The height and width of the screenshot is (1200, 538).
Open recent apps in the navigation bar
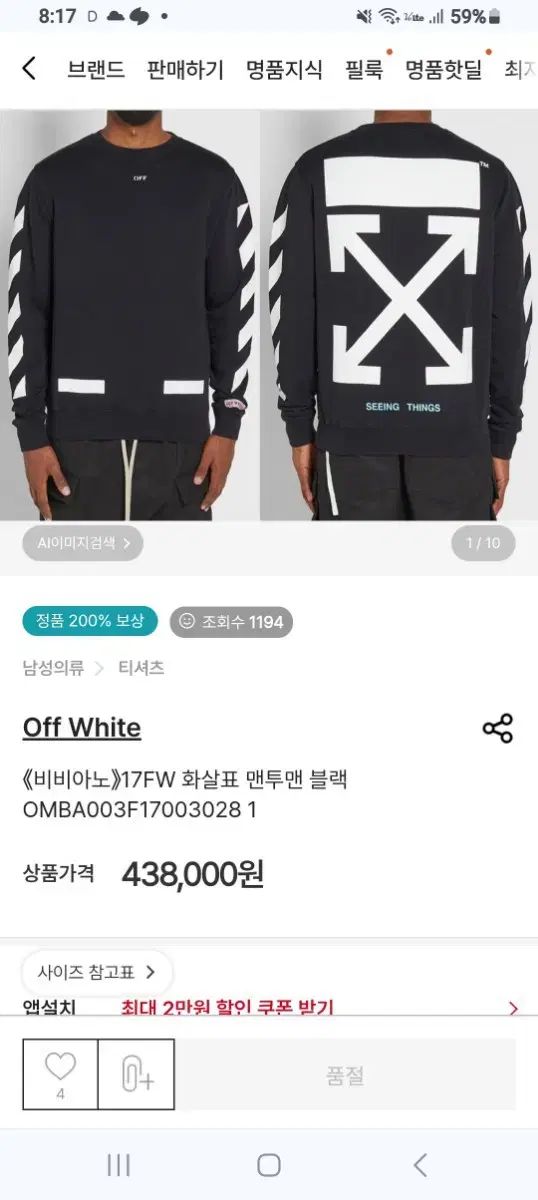tap(118, 1165)
